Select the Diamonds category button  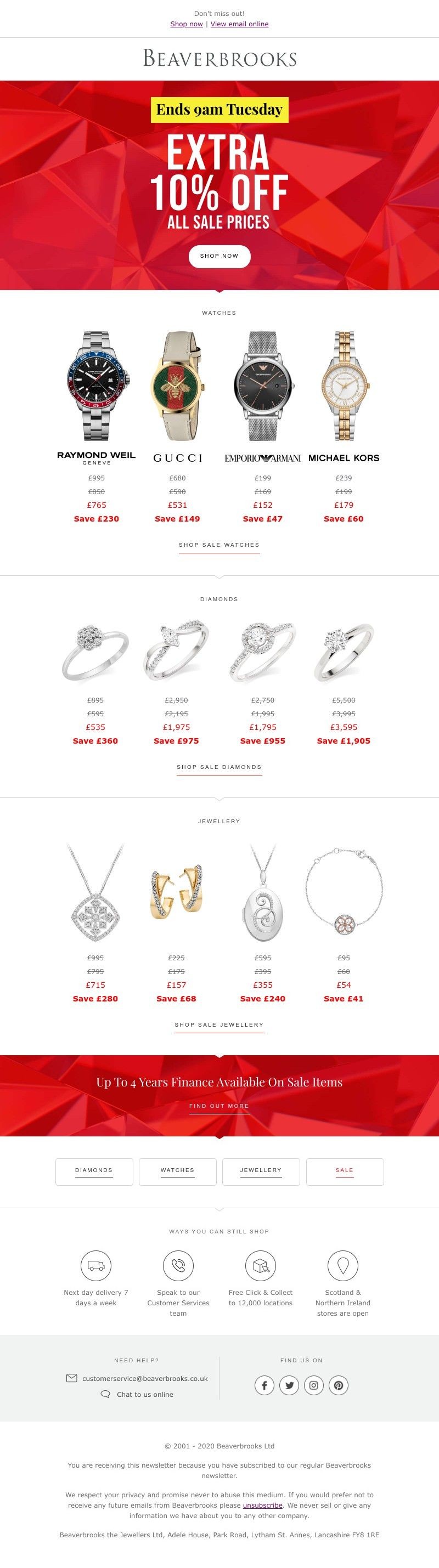94,1171
